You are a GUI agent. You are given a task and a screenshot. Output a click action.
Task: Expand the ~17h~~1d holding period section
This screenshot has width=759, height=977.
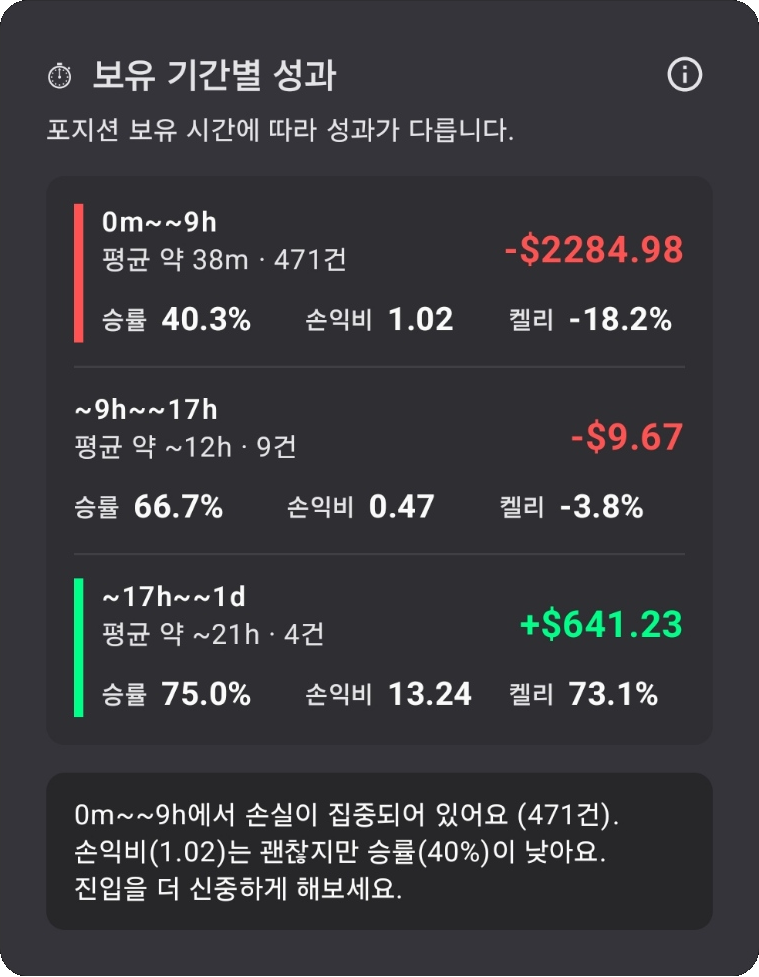[380, 645]
